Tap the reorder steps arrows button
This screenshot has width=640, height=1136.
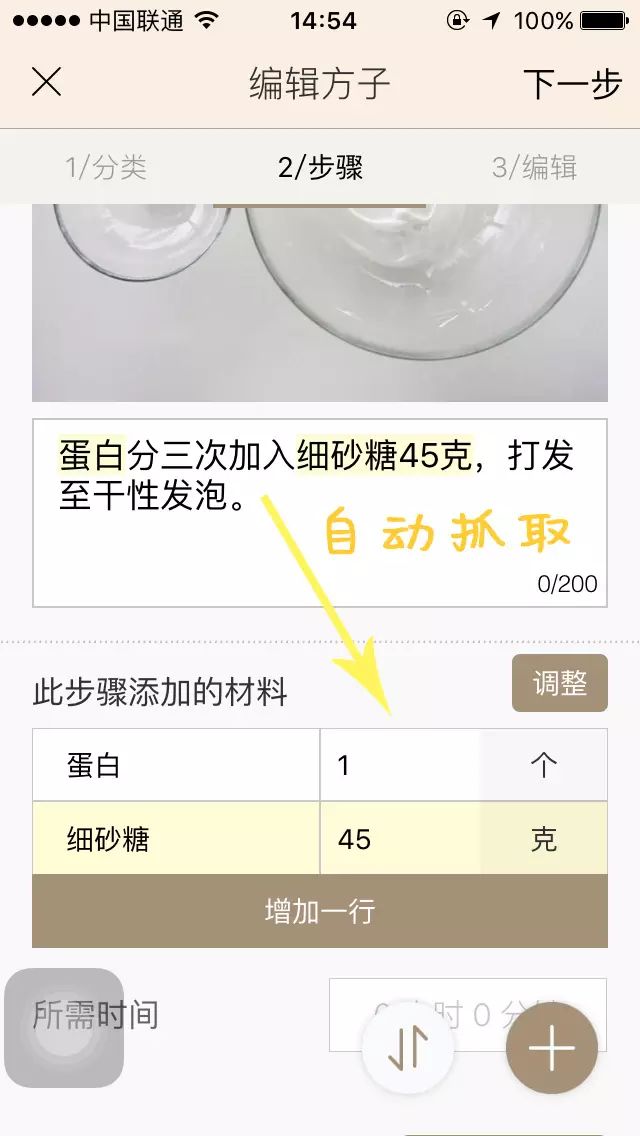[x=407, y=1046]
